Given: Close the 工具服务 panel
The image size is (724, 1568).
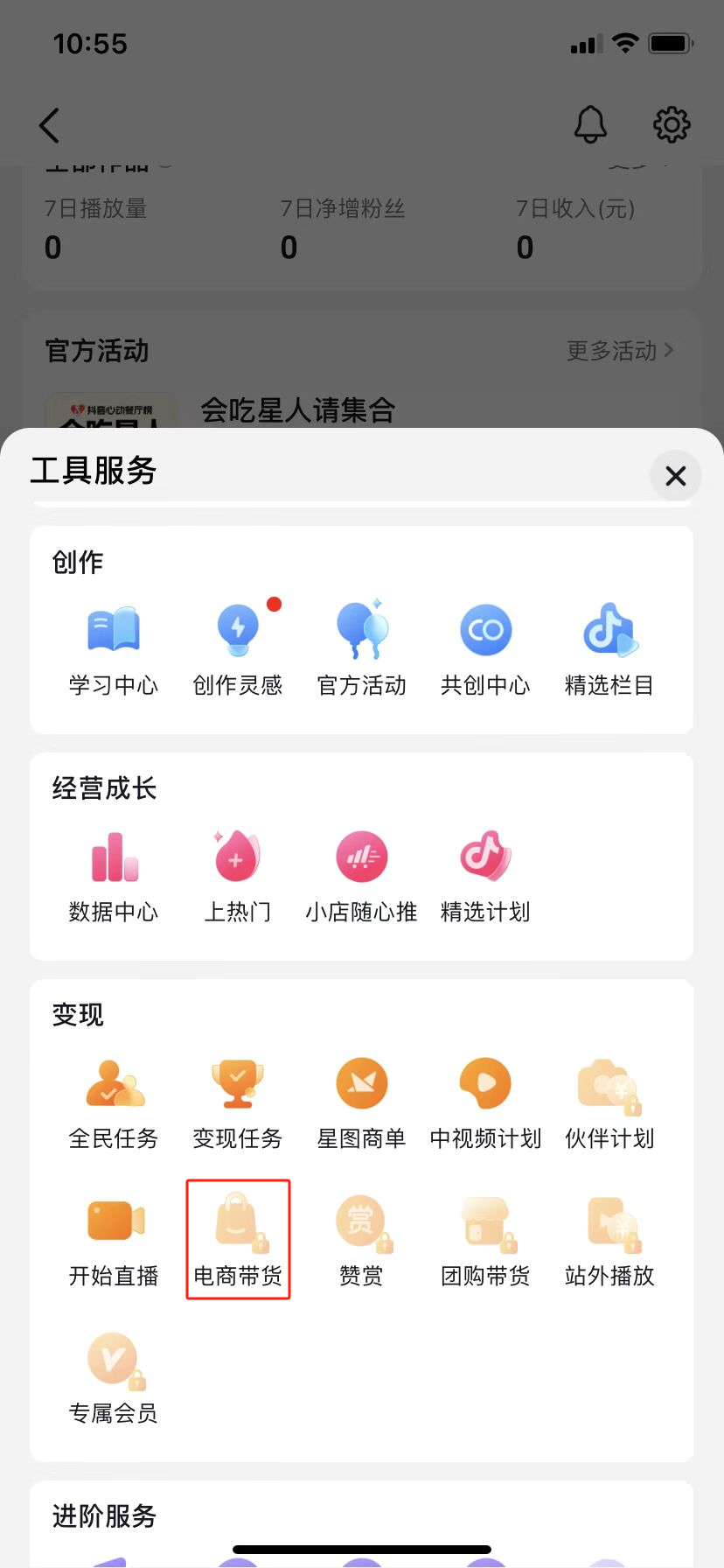Looking at the screenshot, I should point(675,476).
